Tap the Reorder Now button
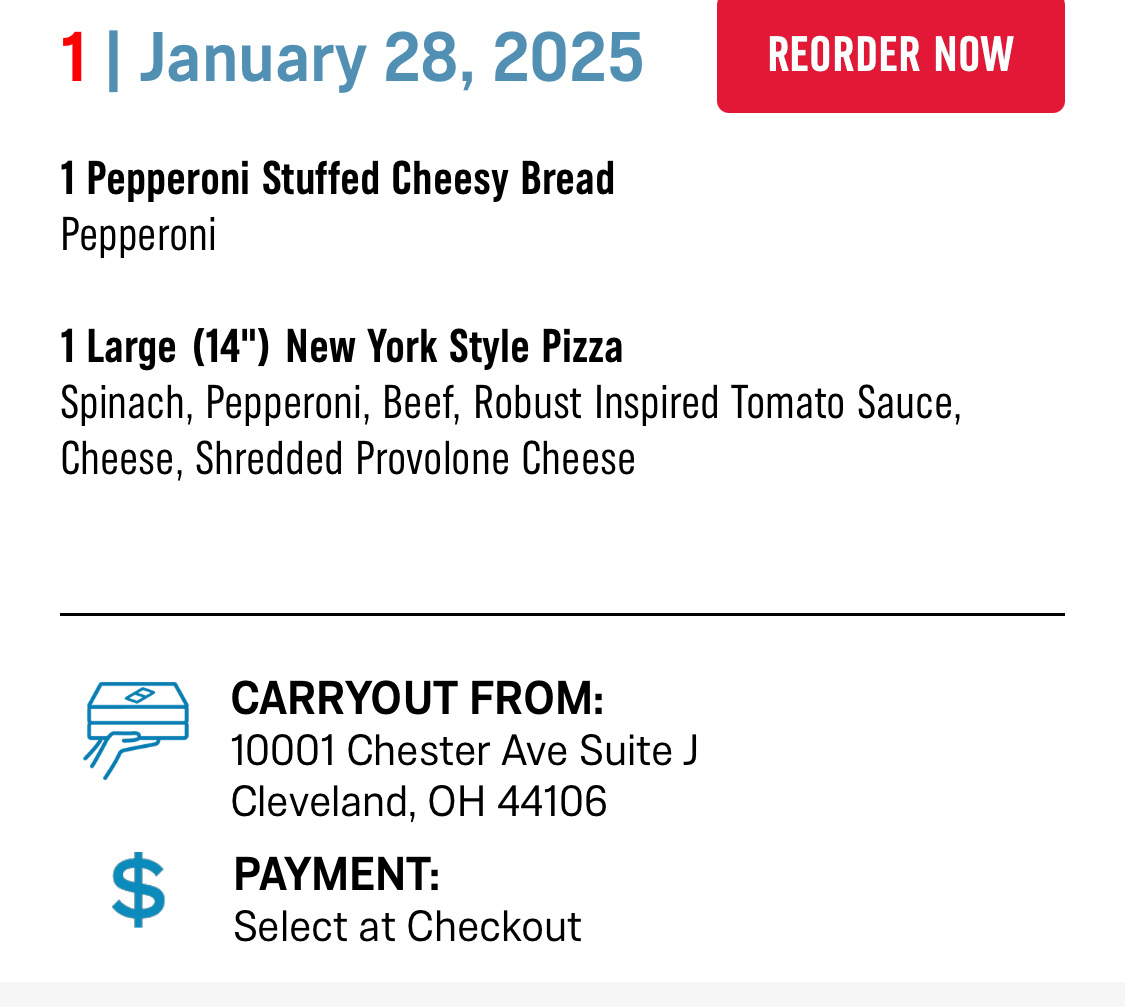1125x1007 pixels. (x=890, y=55)
